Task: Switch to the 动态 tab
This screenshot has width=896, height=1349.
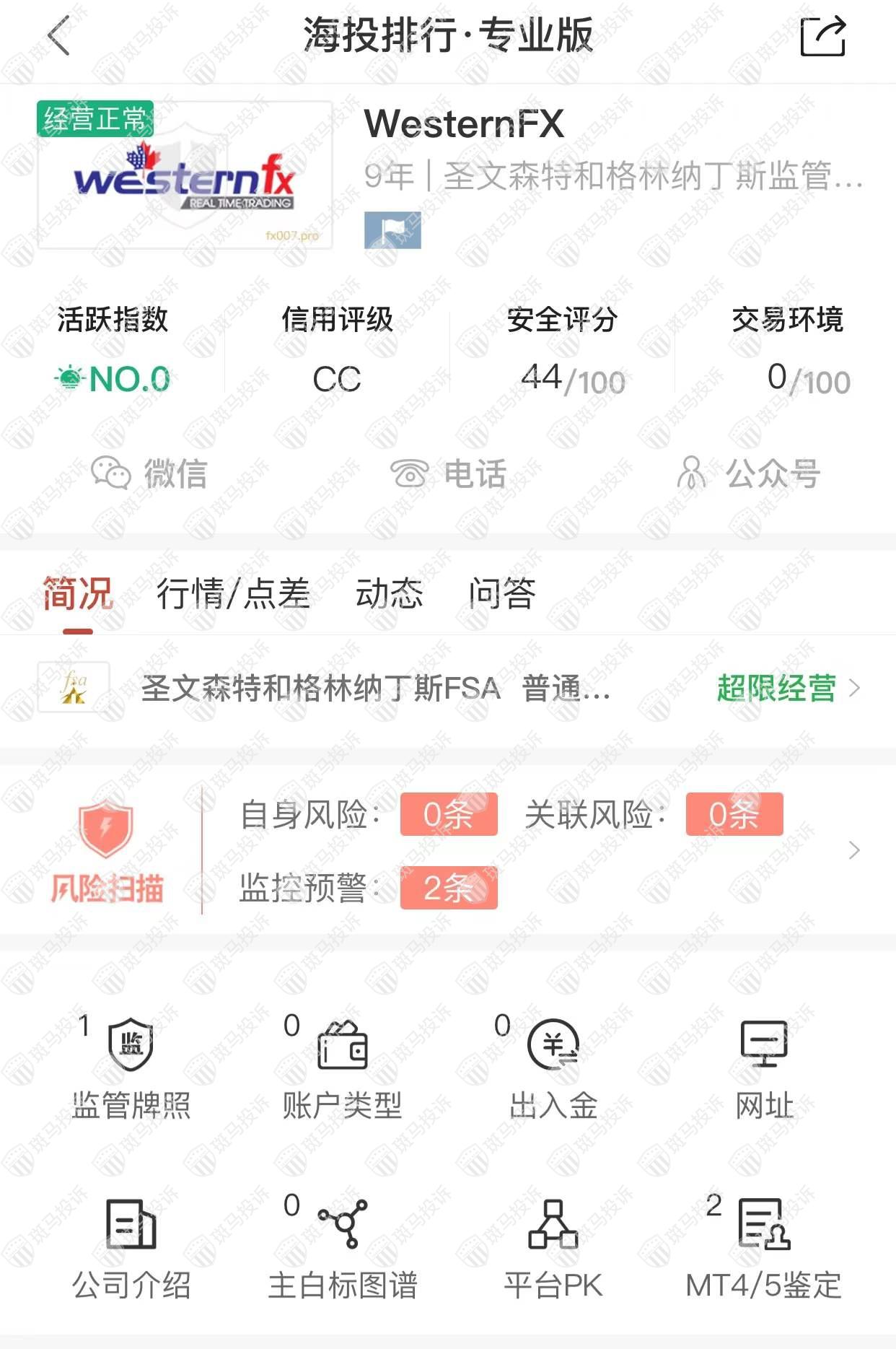Action: (389, 594)
